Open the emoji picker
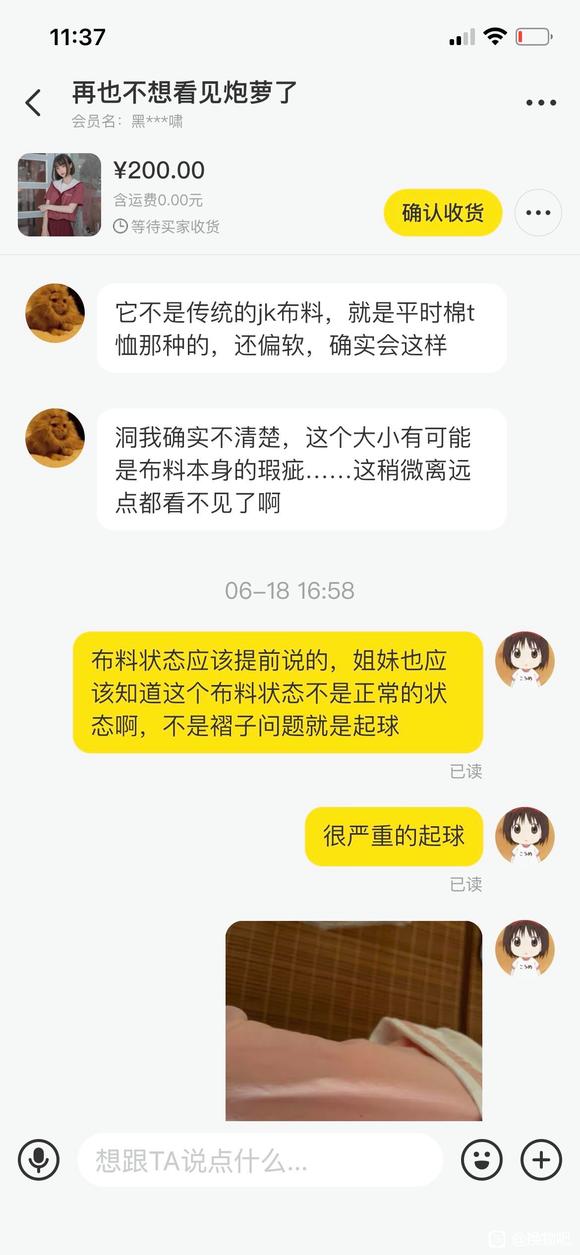580x1255 pixels. click(482, 1160)
